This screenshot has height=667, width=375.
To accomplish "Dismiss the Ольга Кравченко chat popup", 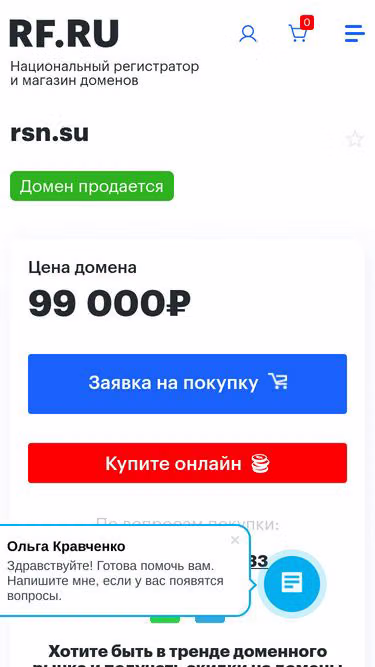I will tap(235, 540).
